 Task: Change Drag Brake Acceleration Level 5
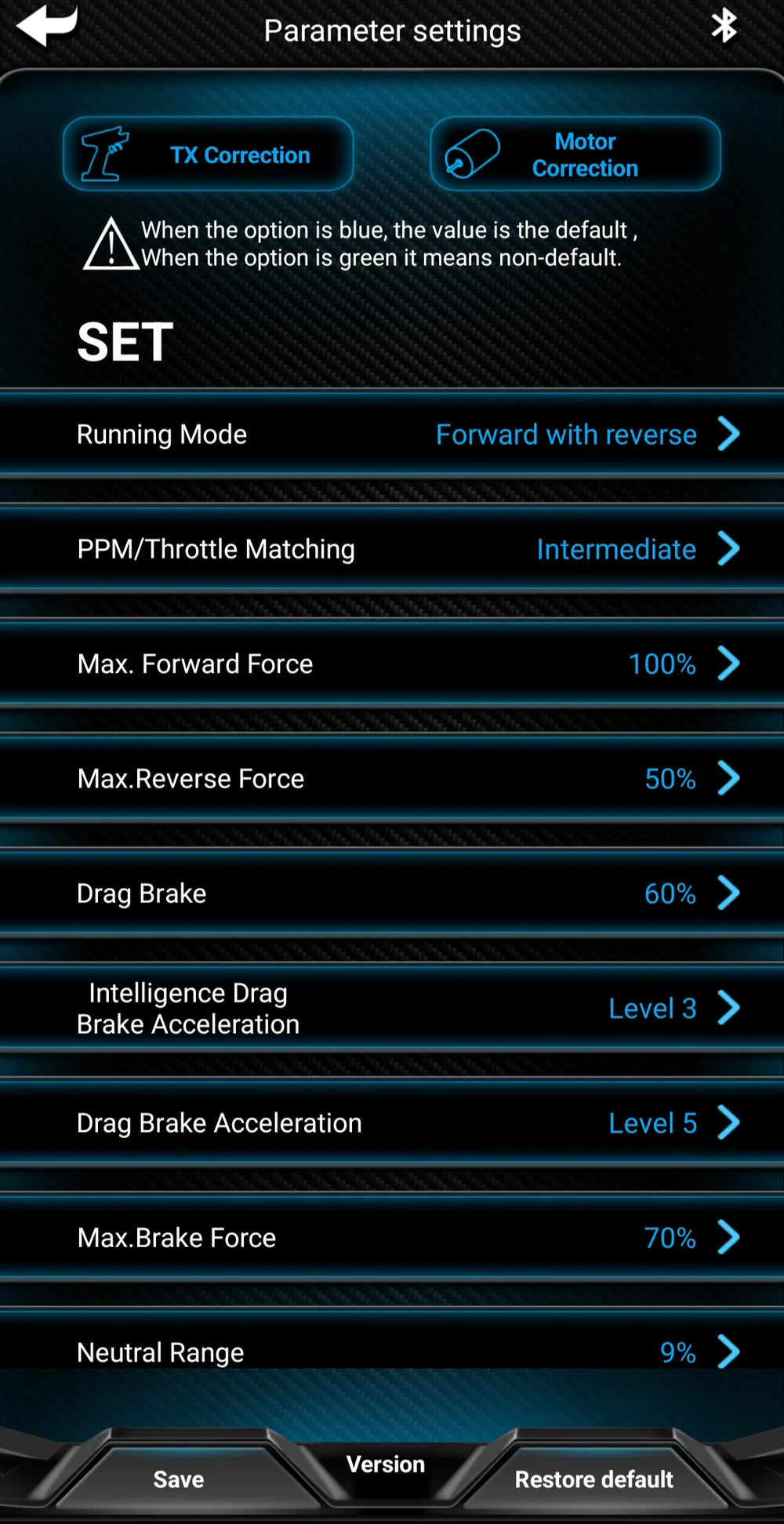[x=392, y=1122]
